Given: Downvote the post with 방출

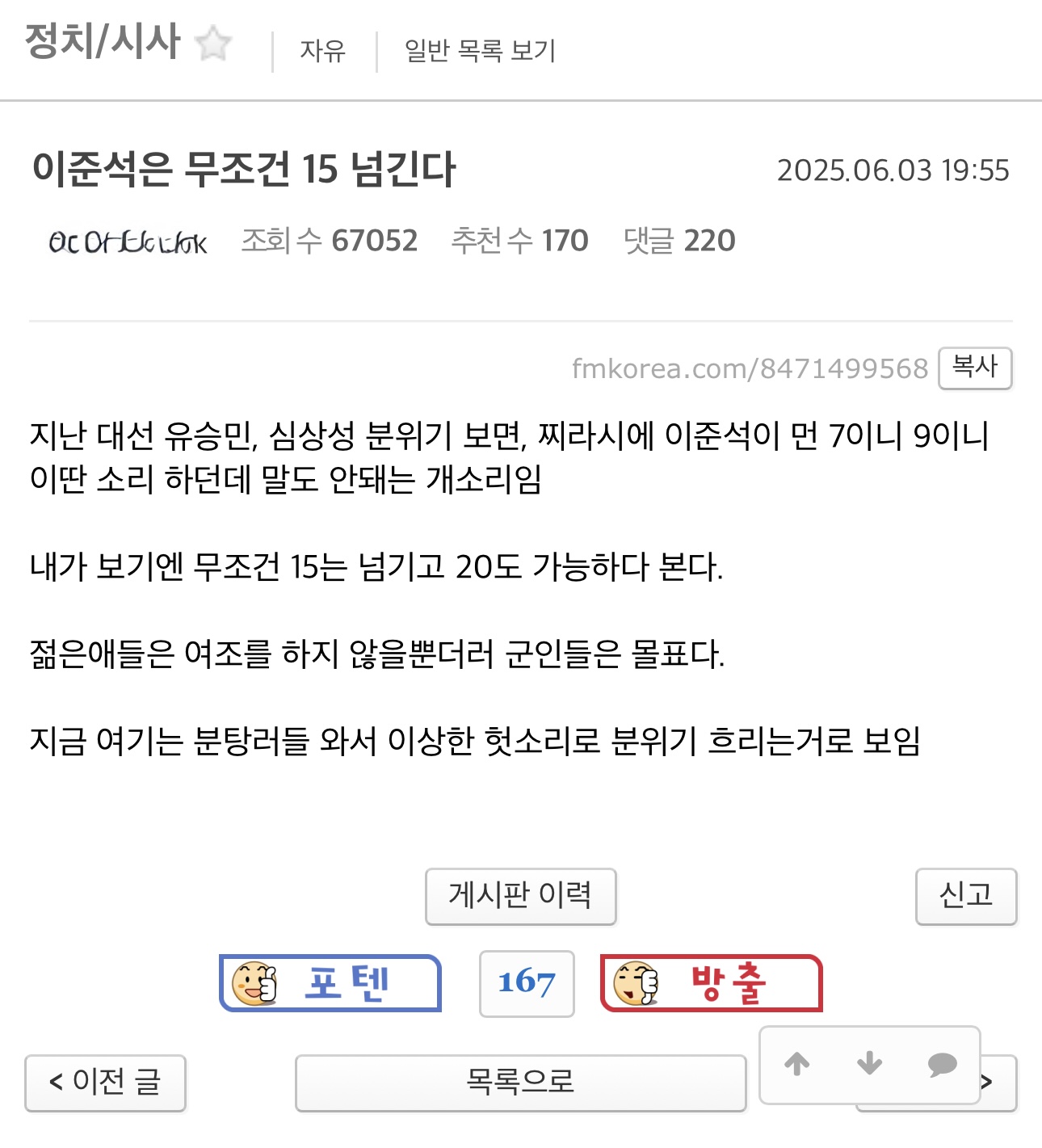Looking at the screenshot, I should (x=711, y=982).
